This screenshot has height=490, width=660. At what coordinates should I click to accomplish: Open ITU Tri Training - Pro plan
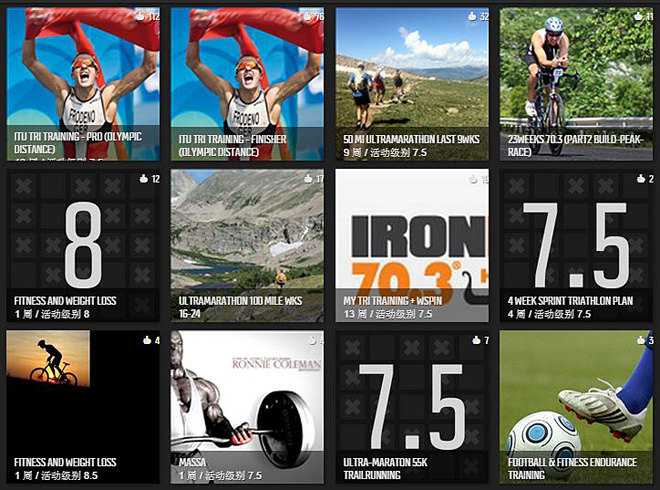click(x=83, y=84)
